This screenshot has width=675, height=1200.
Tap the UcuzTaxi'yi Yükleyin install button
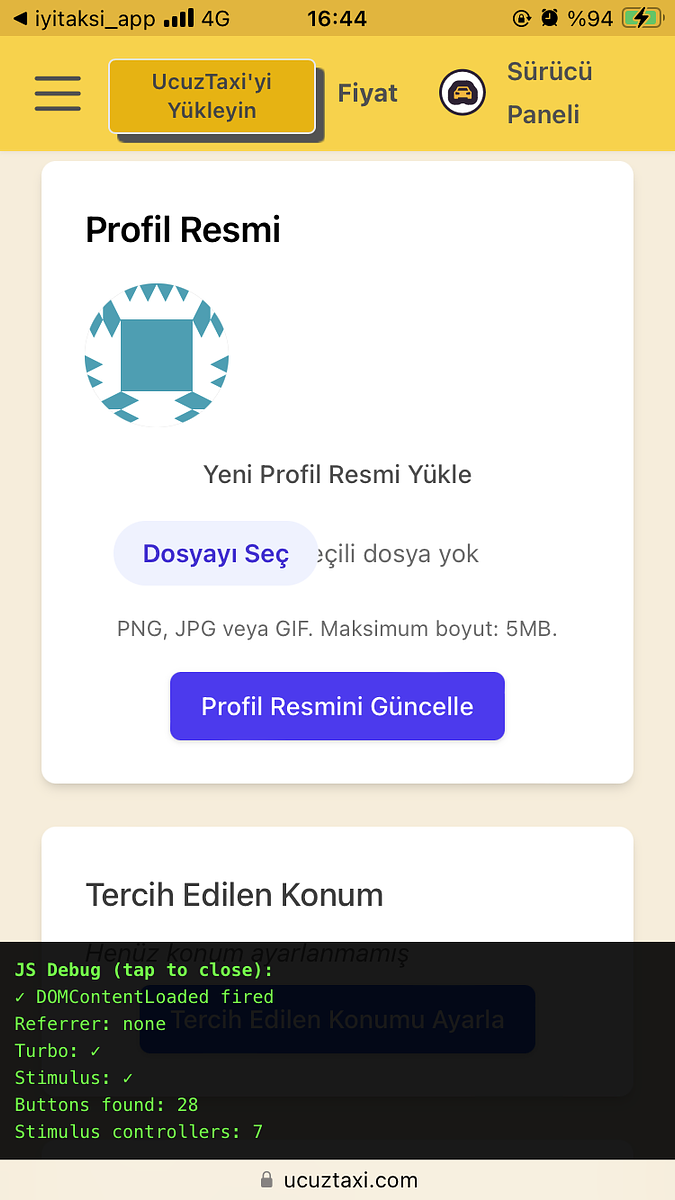coord(212,96)
